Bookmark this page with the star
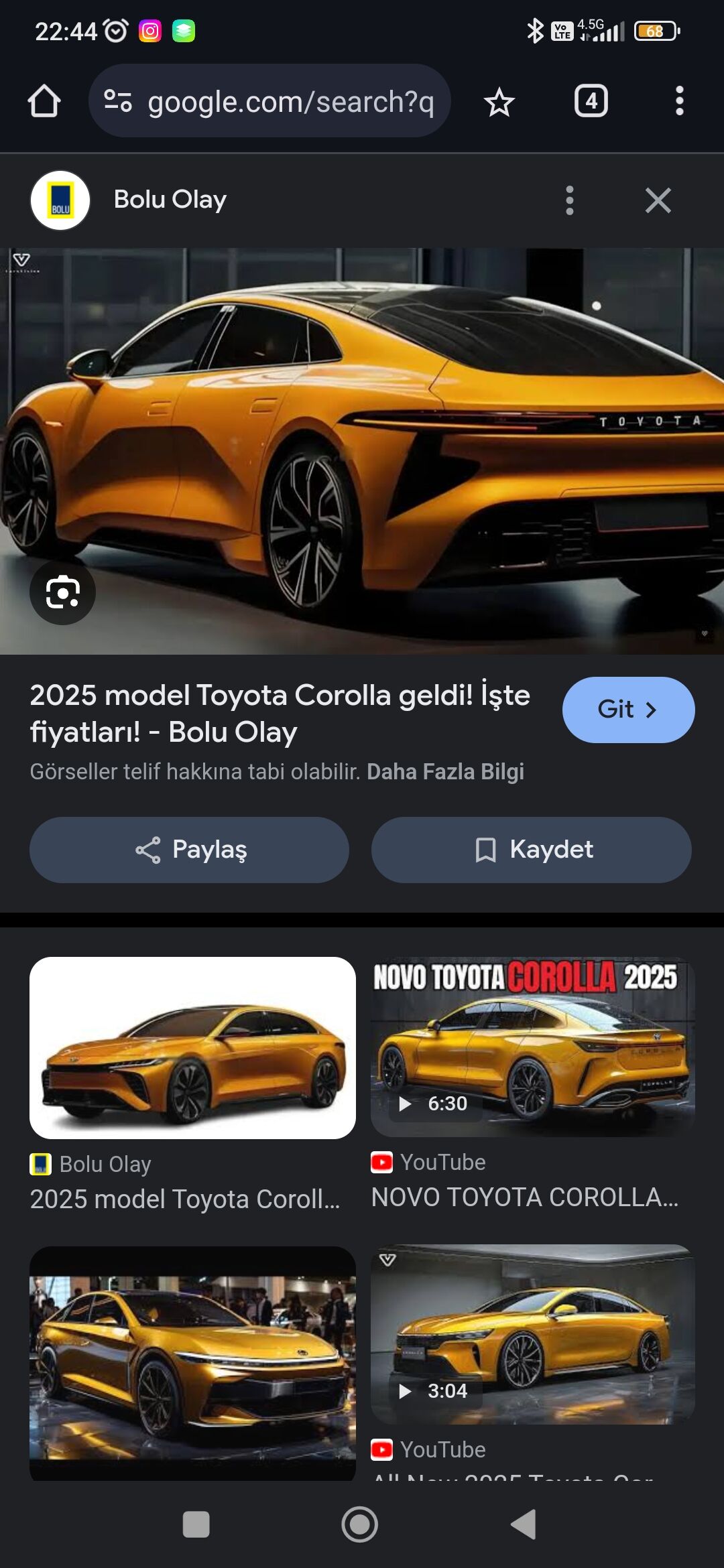The width and height of the screenshot is (724, 1568). point(499,103)
